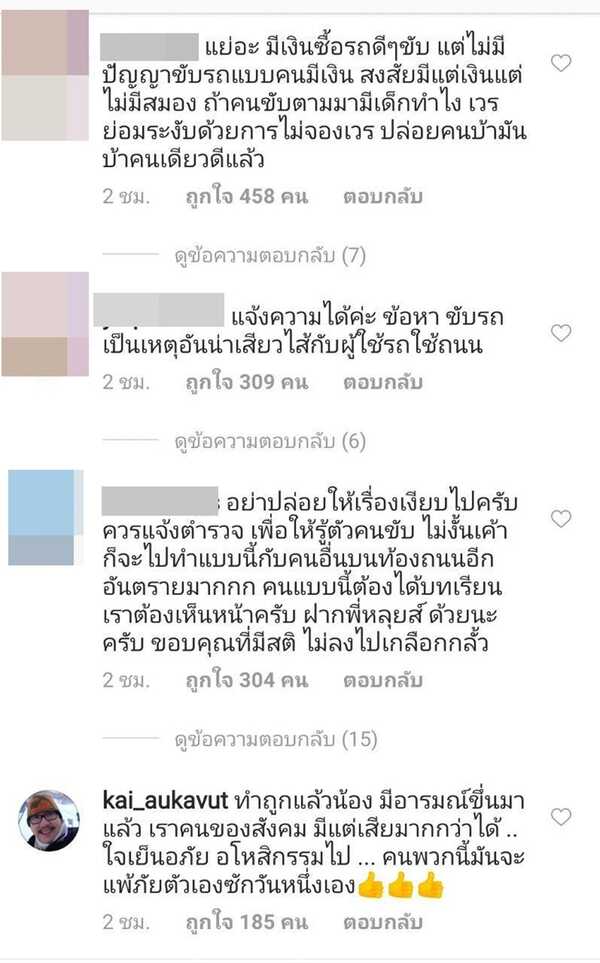Like kai_aukavut's comment
The height and width of the screenshot is (963, 600).
[x=561, y=817]
